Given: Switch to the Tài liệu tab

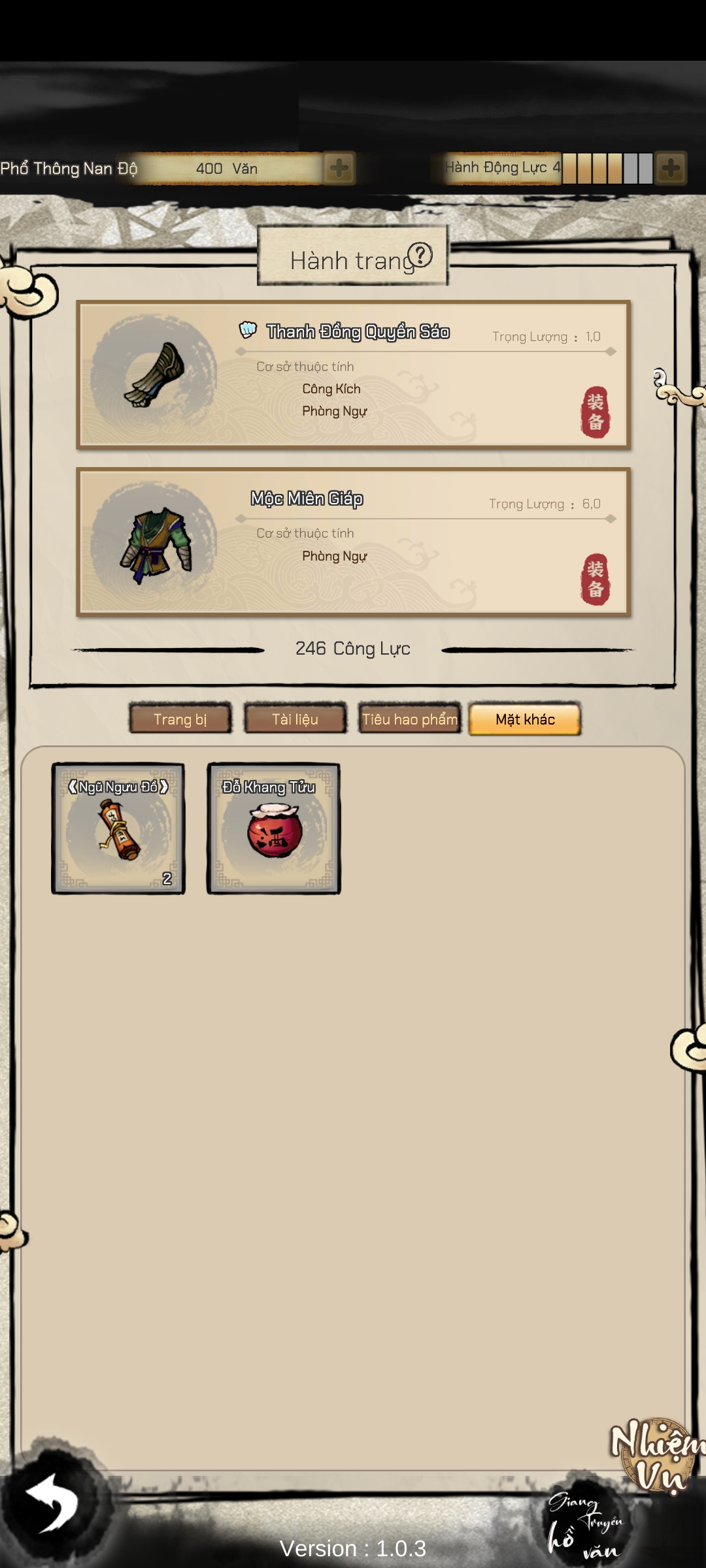Looking at the screenshot, I should pyautogui.click(x=295, y=719).
